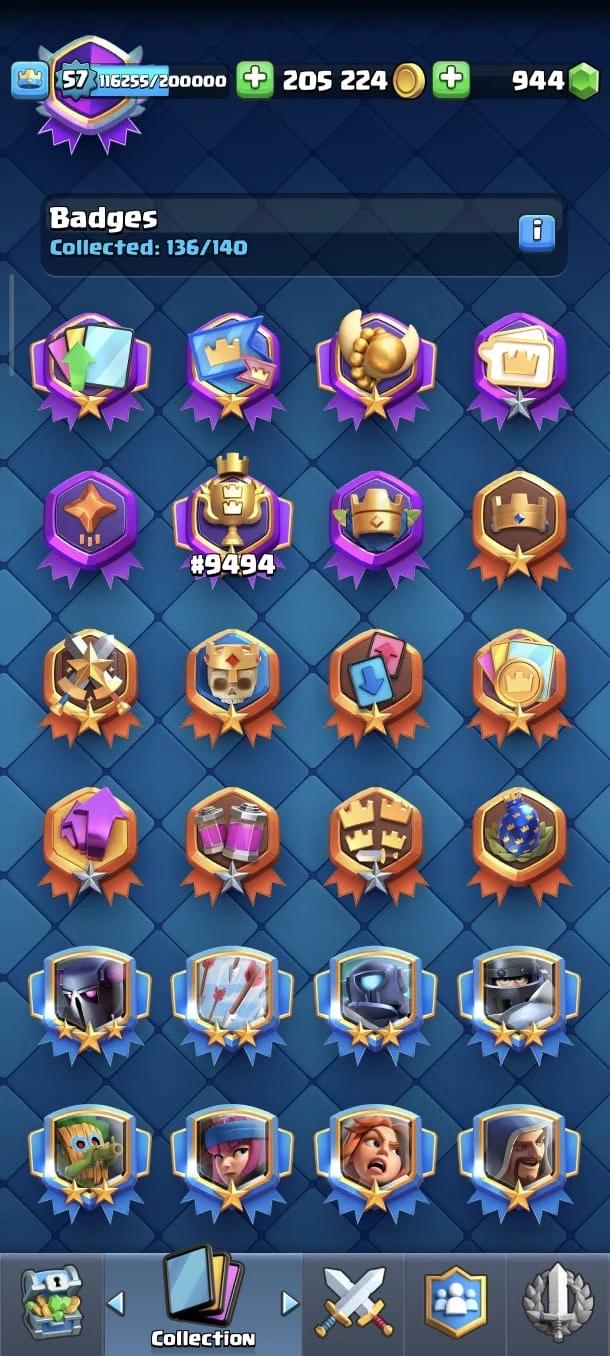Viewport: 610px width, 1356px height.
Task: Open the Events sword wreath tab
Action: click(558, 1302)
